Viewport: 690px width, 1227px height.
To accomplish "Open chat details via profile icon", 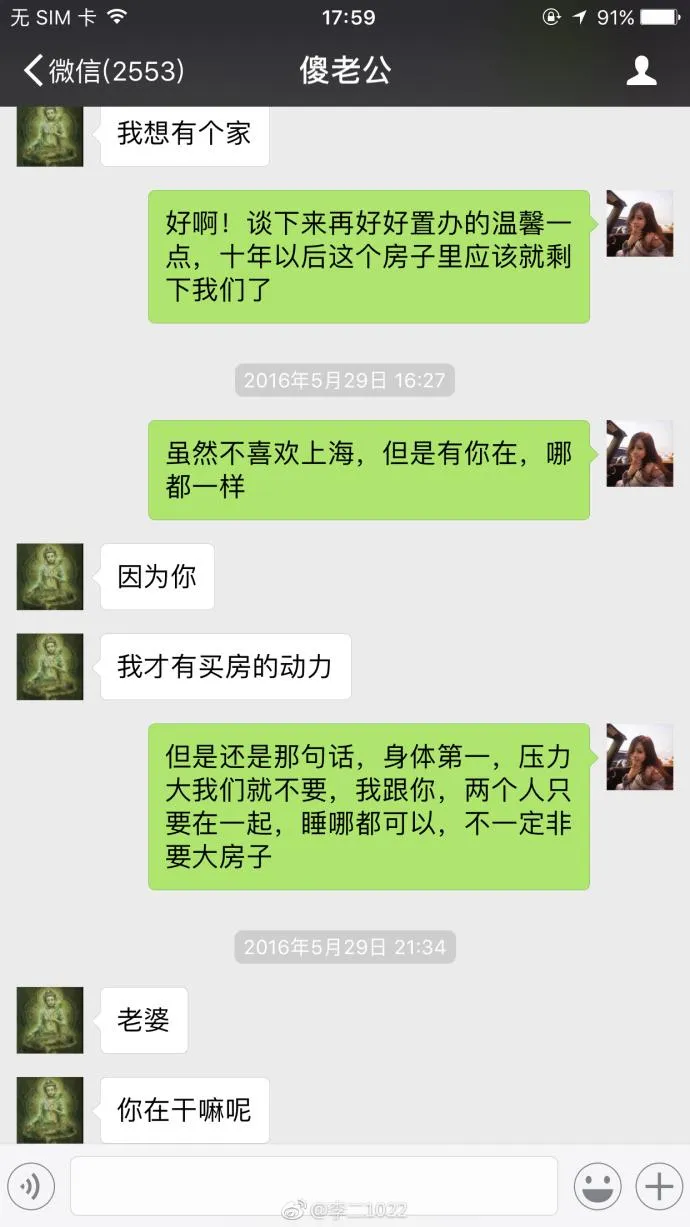I will 640,71.
